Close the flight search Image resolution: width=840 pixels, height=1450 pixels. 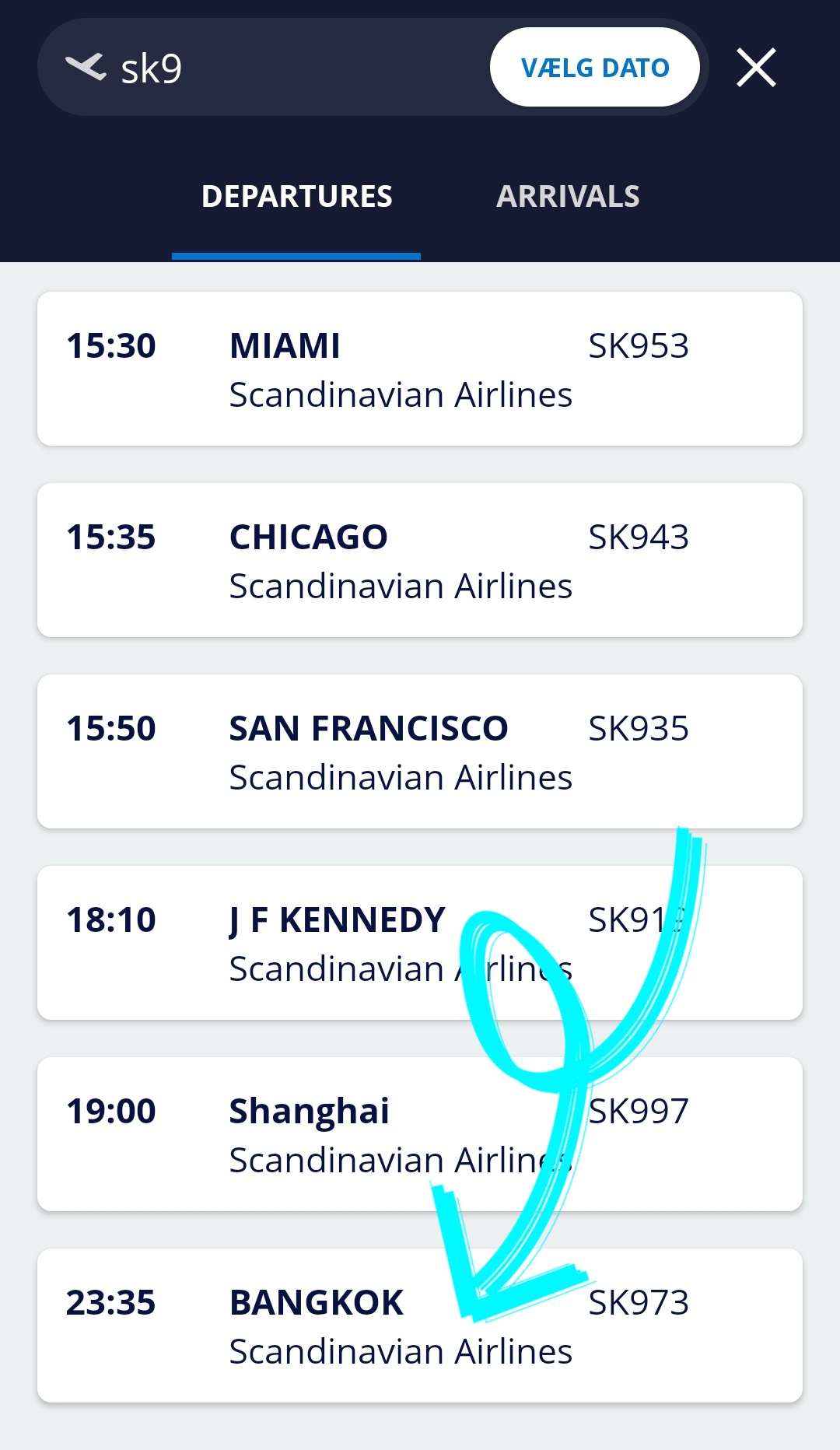click(x=756, y=68)
